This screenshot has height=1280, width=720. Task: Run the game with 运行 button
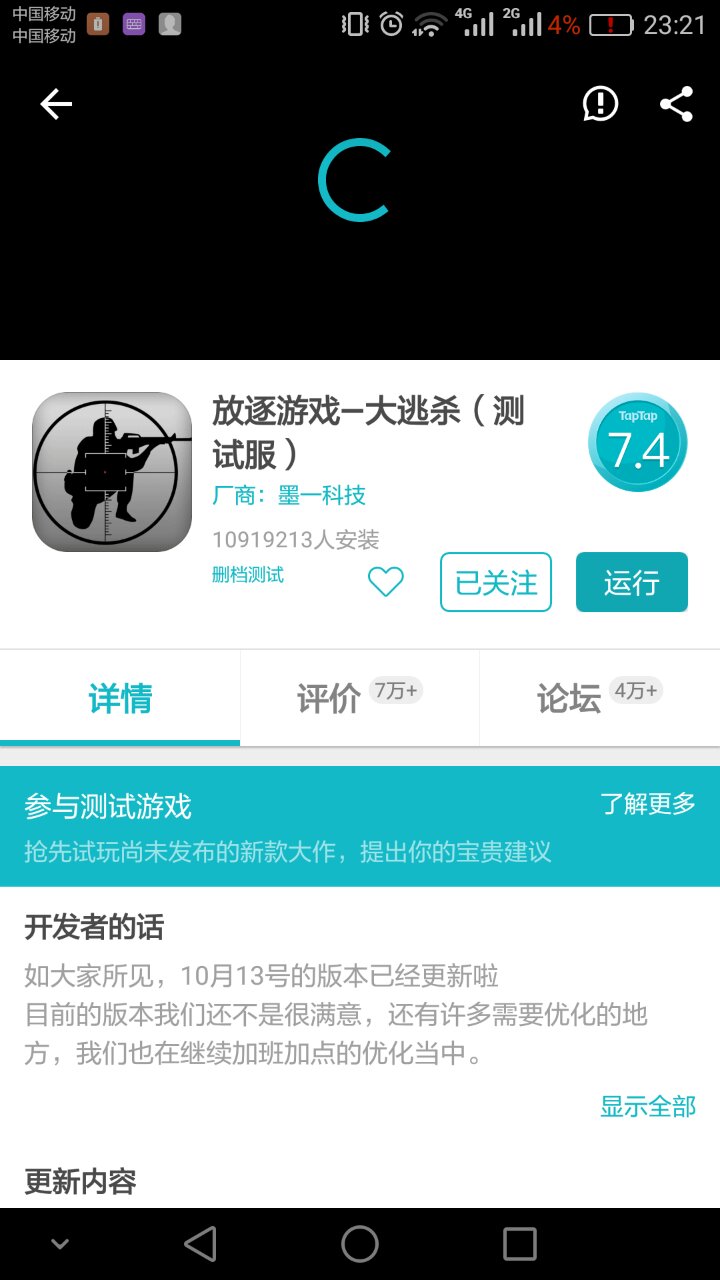631,582
